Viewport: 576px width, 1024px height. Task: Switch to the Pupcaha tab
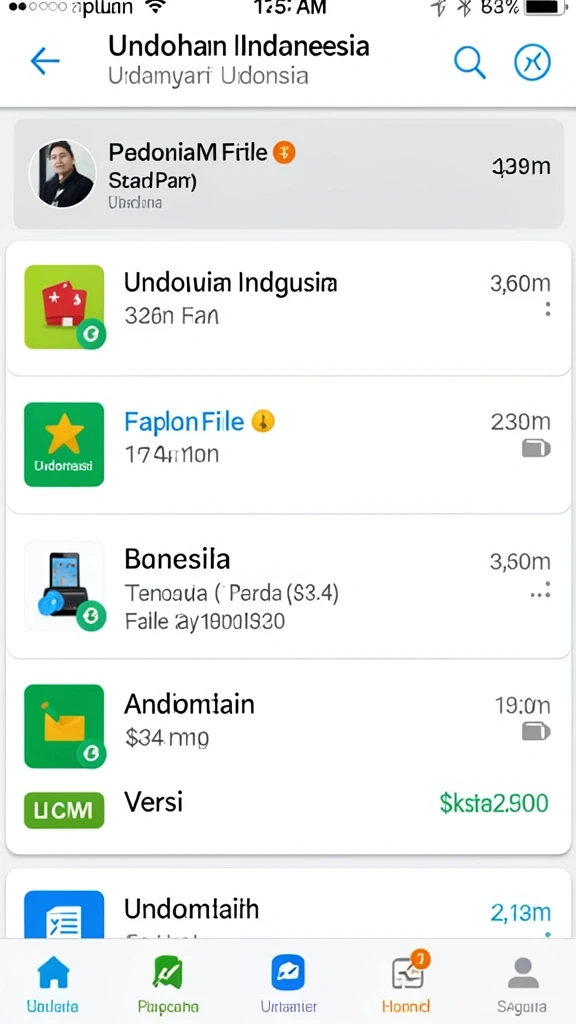point(168,983)
